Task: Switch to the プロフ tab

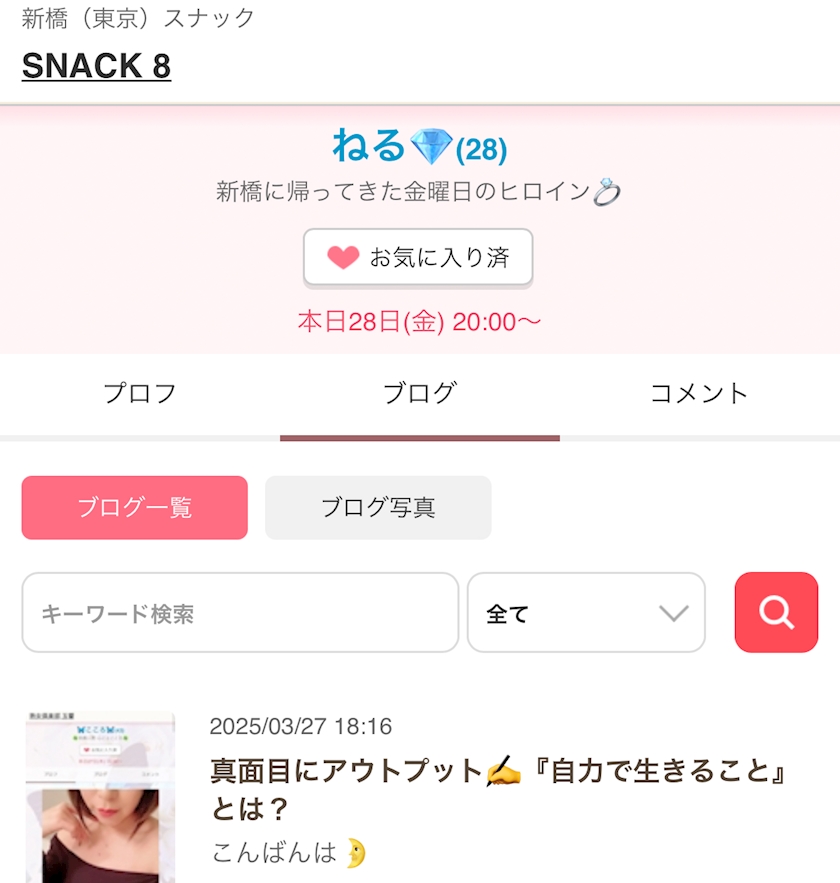Action: 140,394
